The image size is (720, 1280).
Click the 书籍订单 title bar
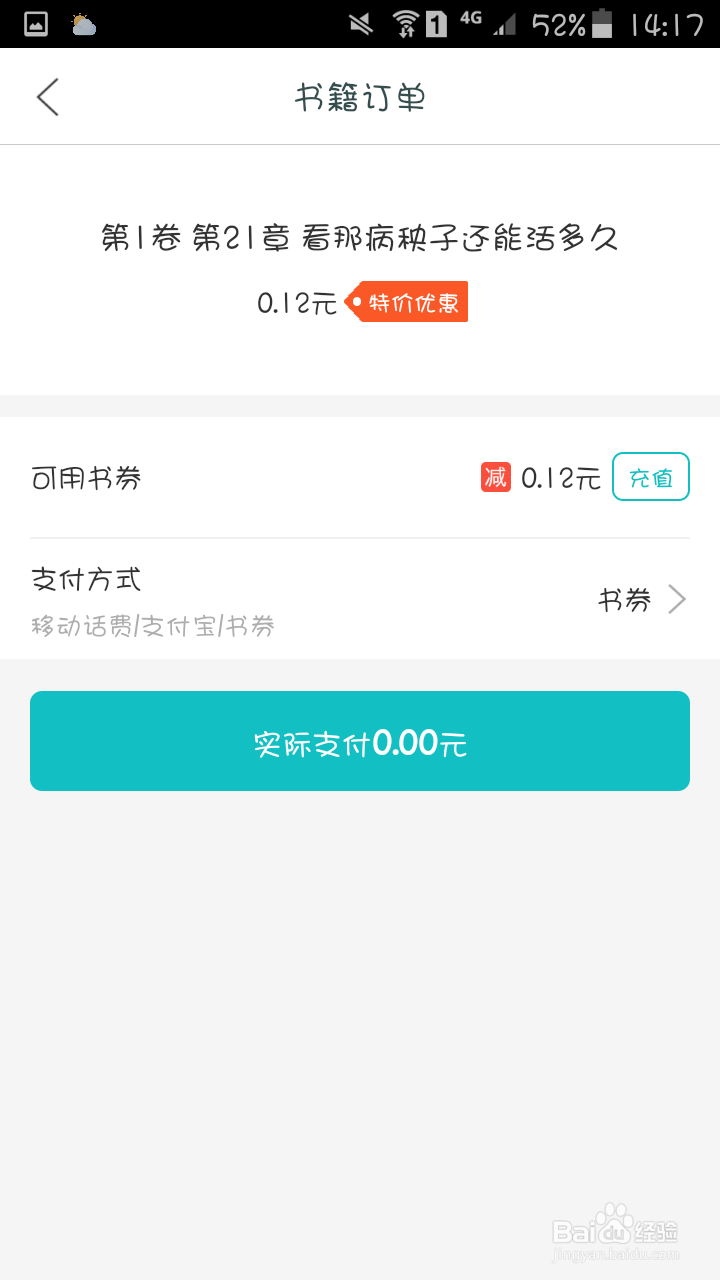(x=359, y=96)
